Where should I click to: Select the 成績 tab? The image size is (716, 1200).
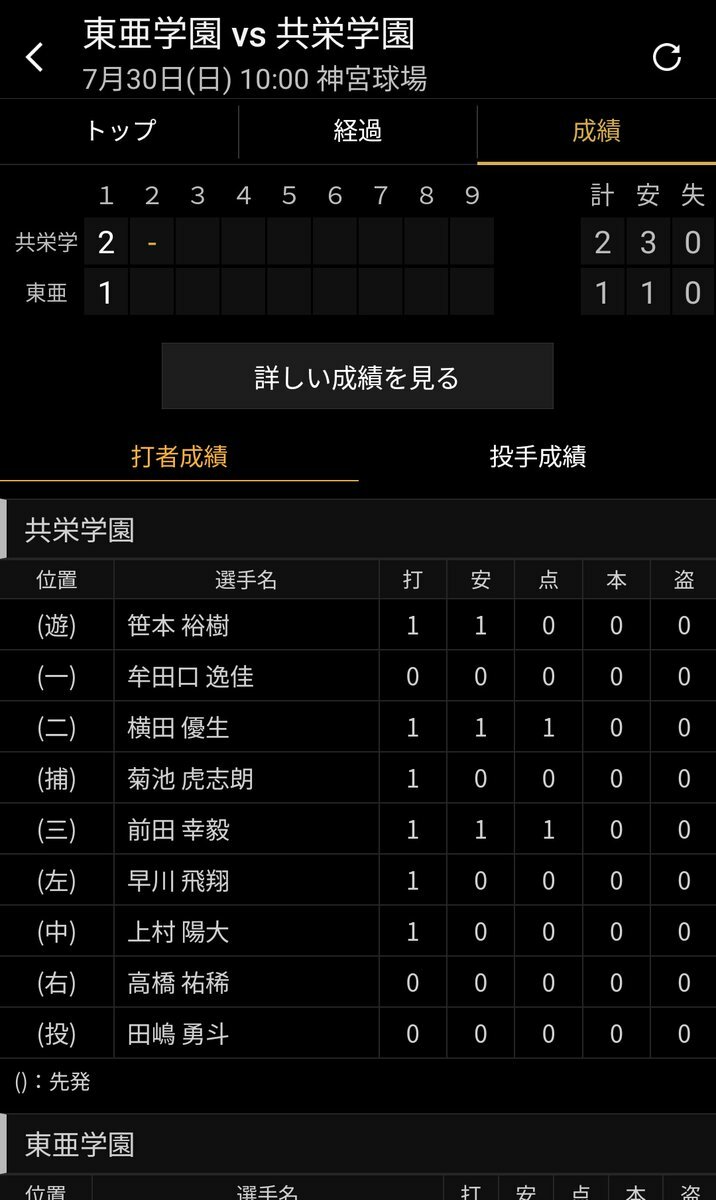click(596, 131)
